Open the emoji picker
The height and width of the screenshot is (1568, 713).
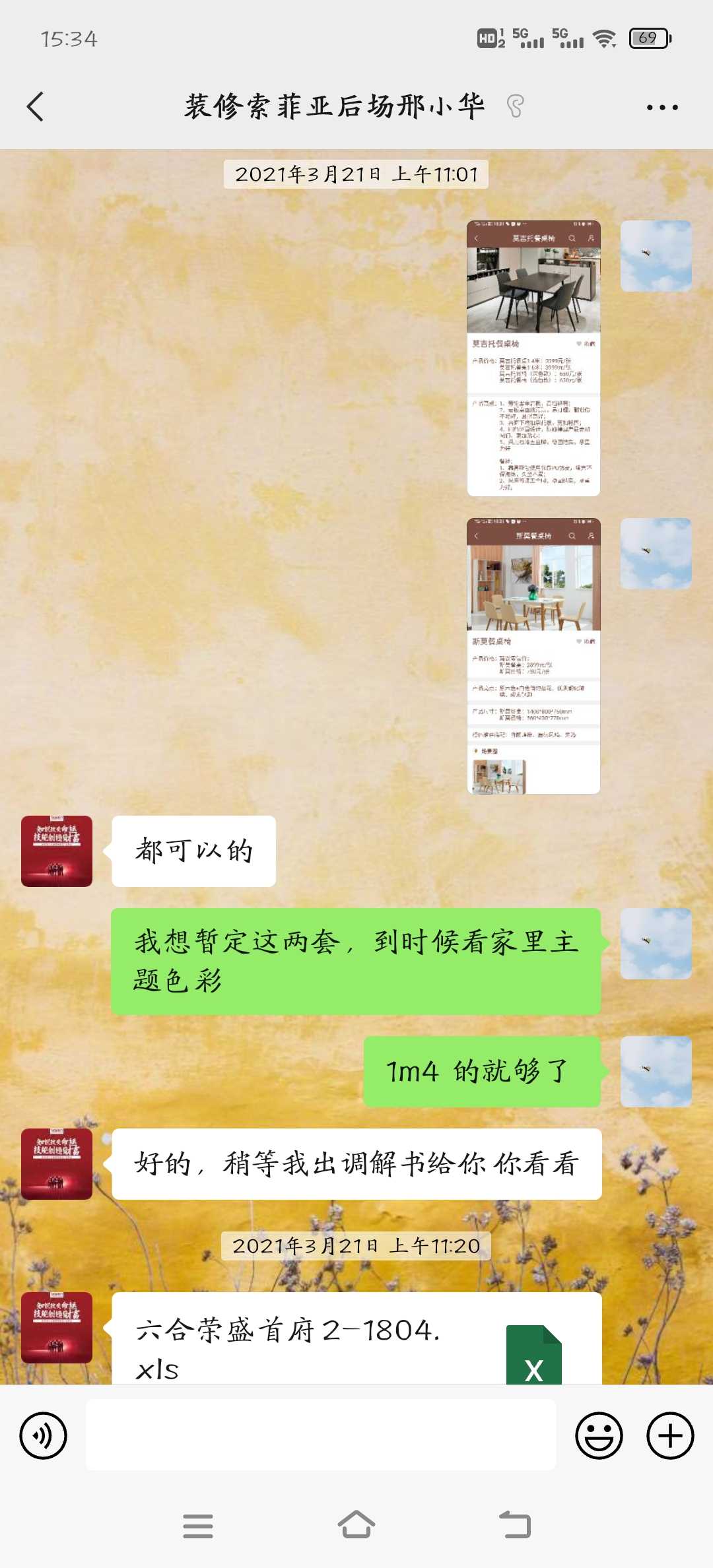(x=599, y=1435)
